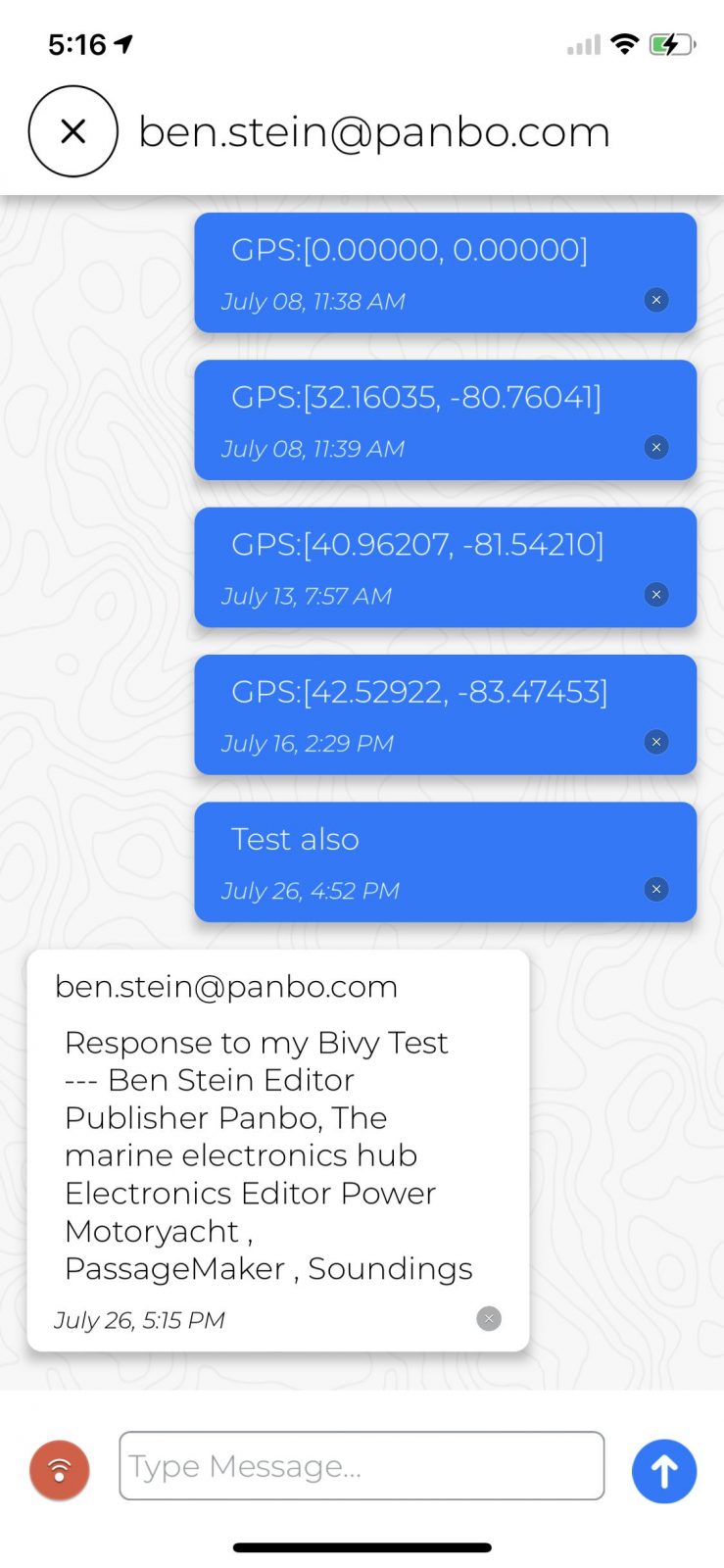724x1568 pixels.
Task: Send the message with the blue arrow
Action: click(663, 1471)
